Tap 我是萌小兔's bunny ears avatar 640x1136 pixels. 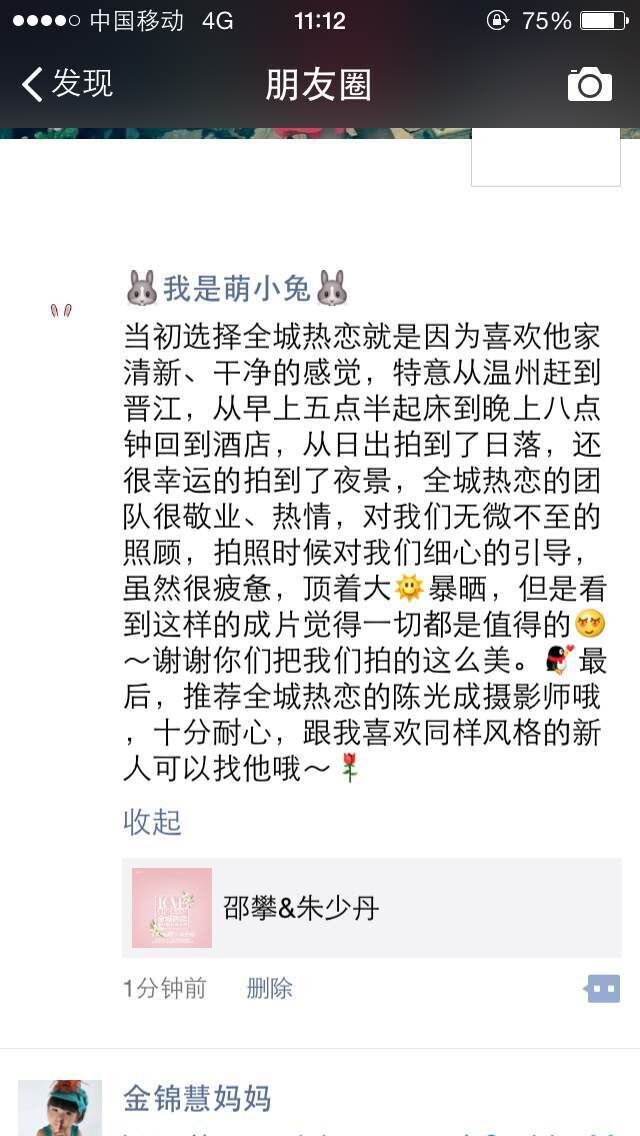61,311
